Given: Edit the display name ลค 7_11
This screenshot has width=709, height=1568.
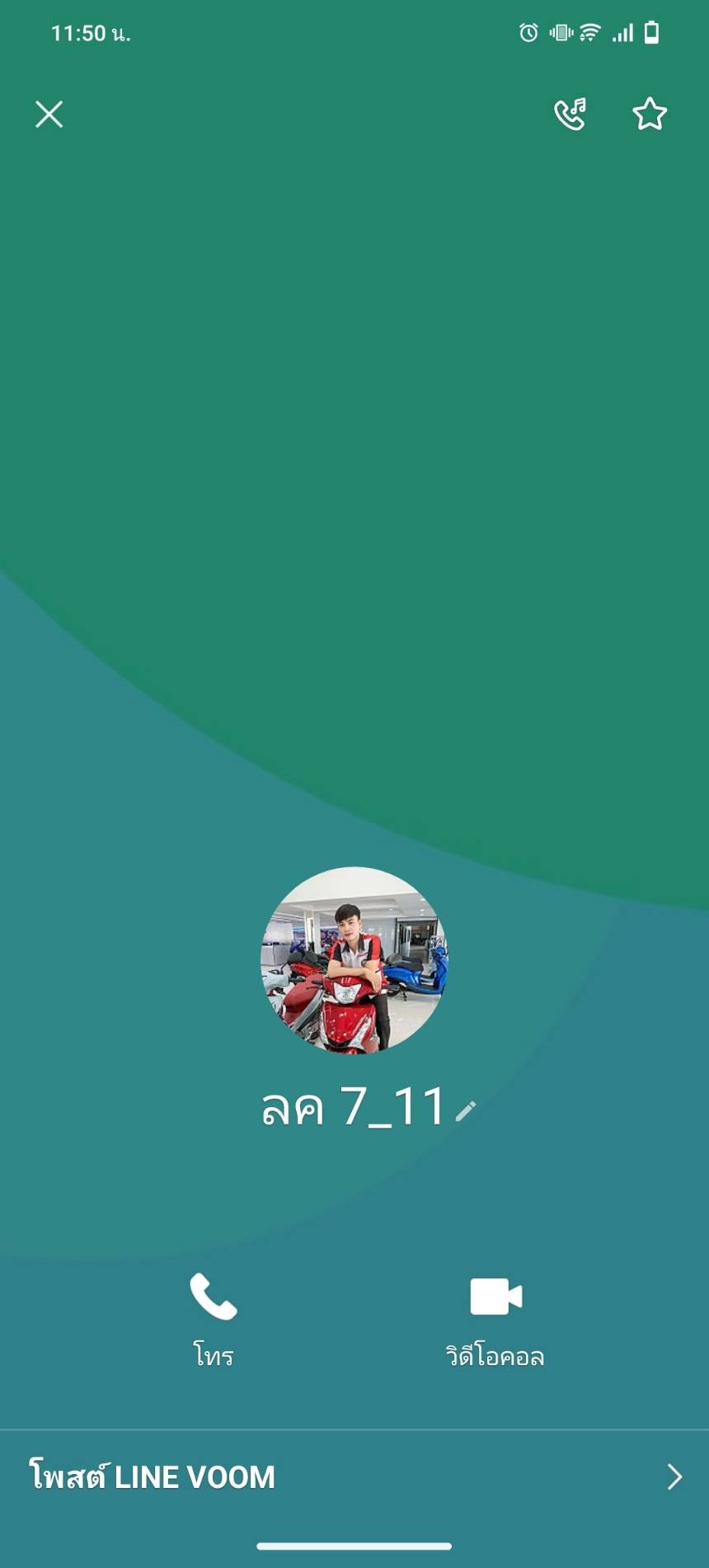Looking at the screenshot, I should [466, 1111].
